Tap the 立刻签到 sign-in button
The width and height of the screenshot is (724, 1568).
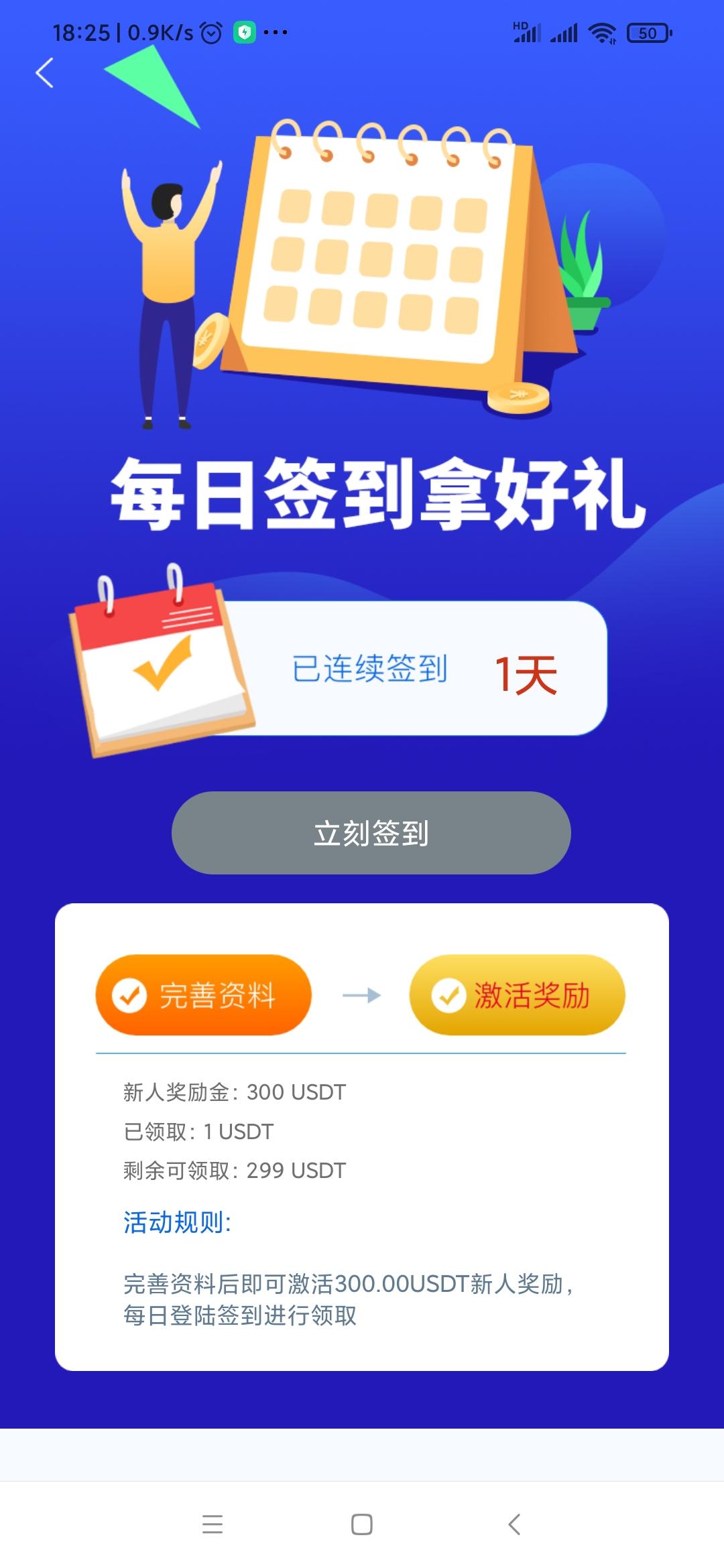[x=371, y=833]
